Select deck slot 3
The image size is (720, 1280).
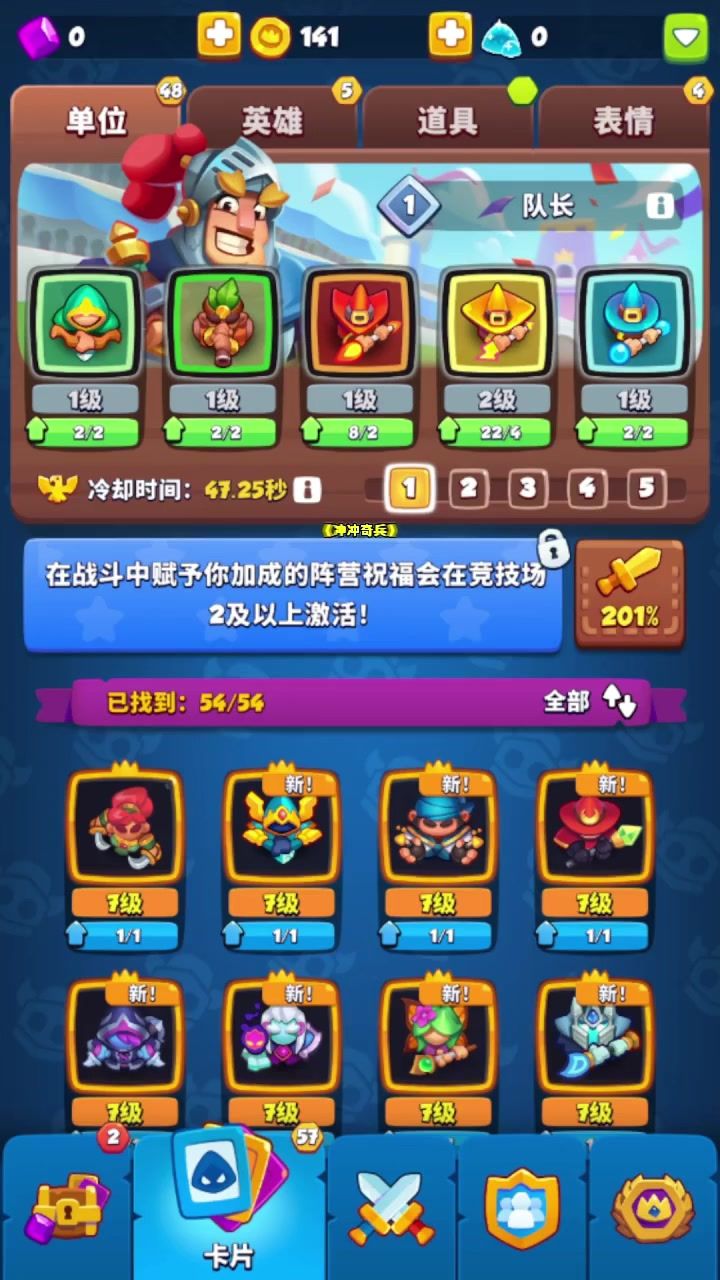click(527, 489)
